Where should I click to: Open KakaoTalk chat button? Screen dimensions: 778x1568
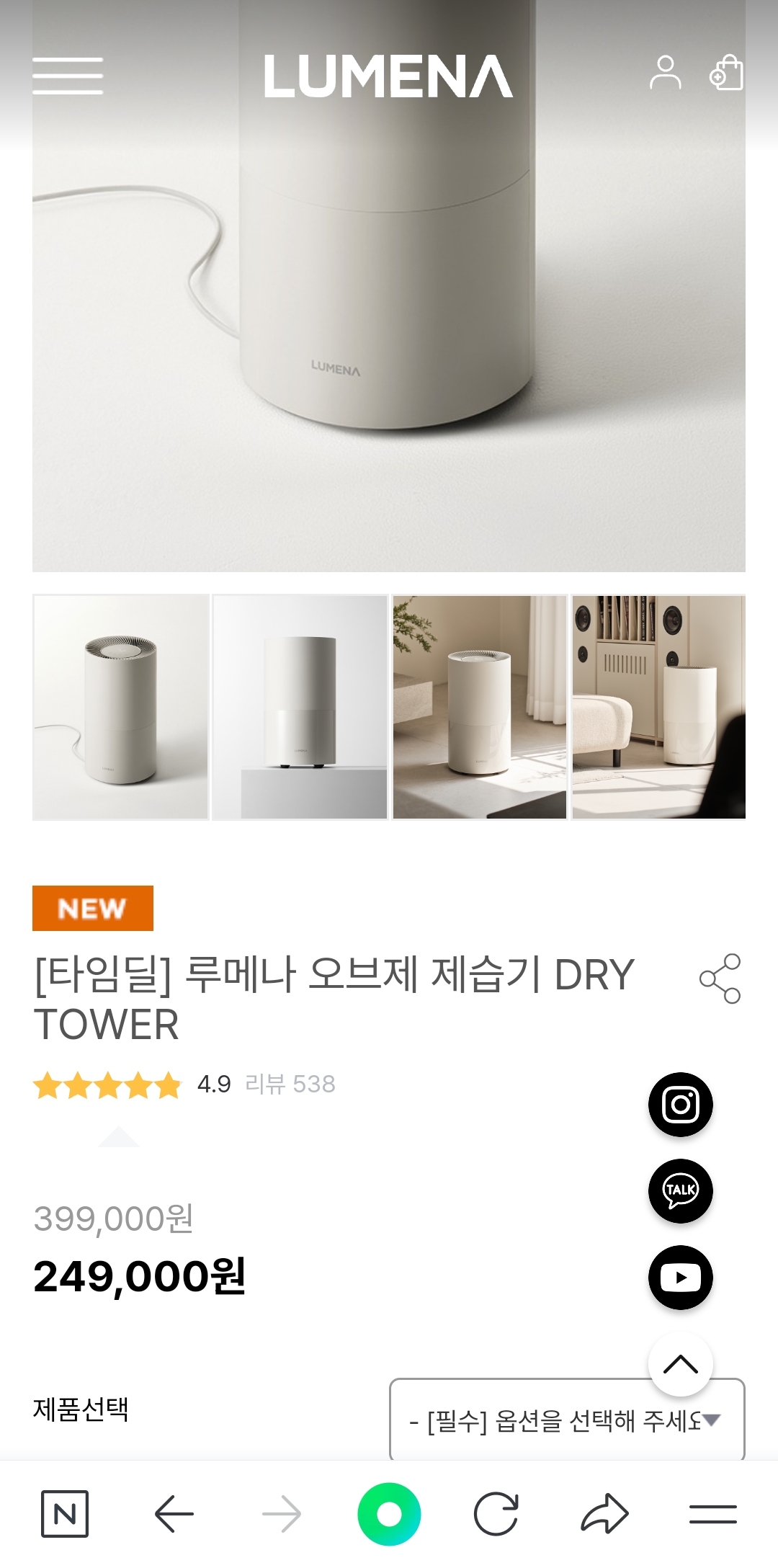pyautogui.click(x=681, y=1190)
